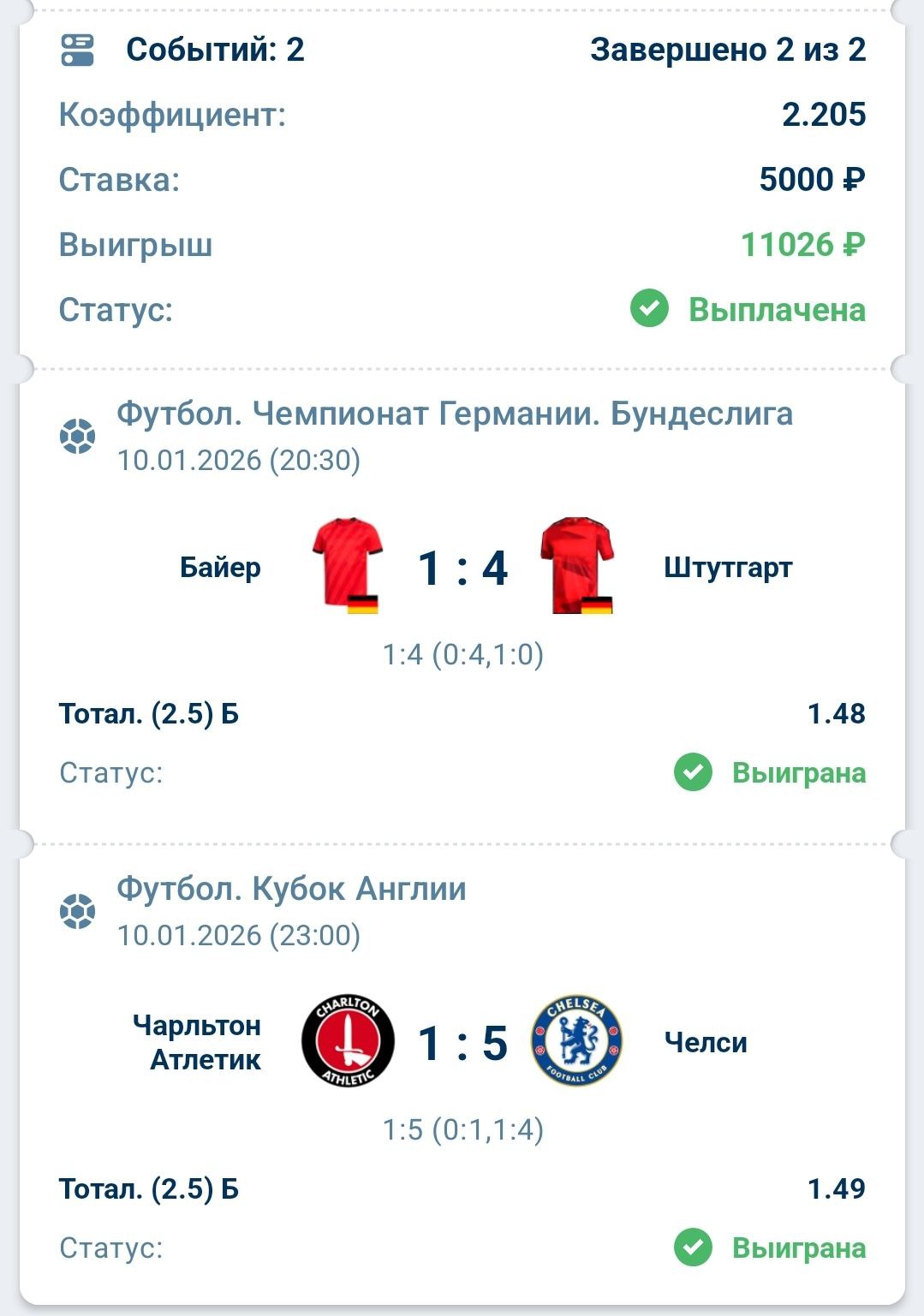Open the Чарльтон Атлетик vs Челси match event
This screenshot has height=1316, width=924.
pos(462,1043)
